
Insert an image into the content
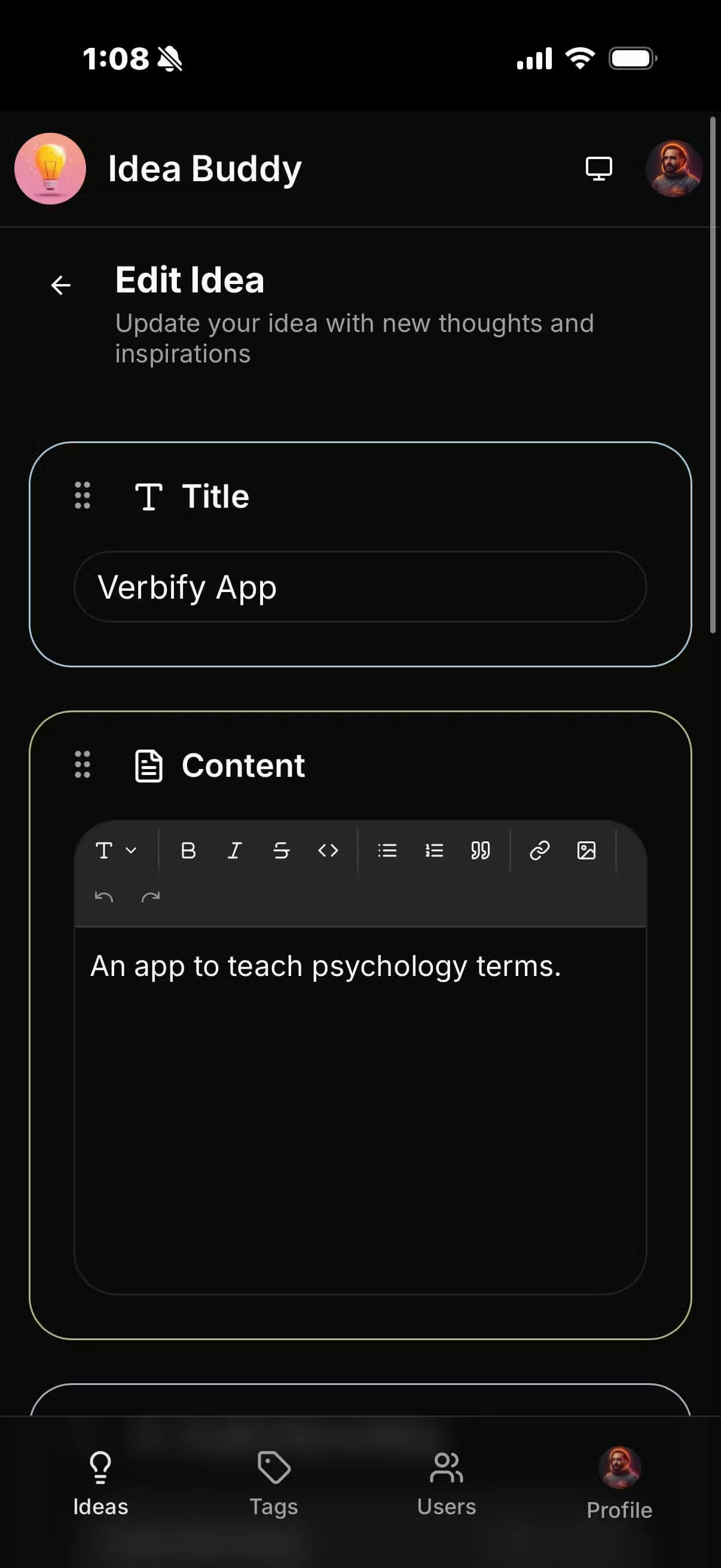click(x=586, y=850)
